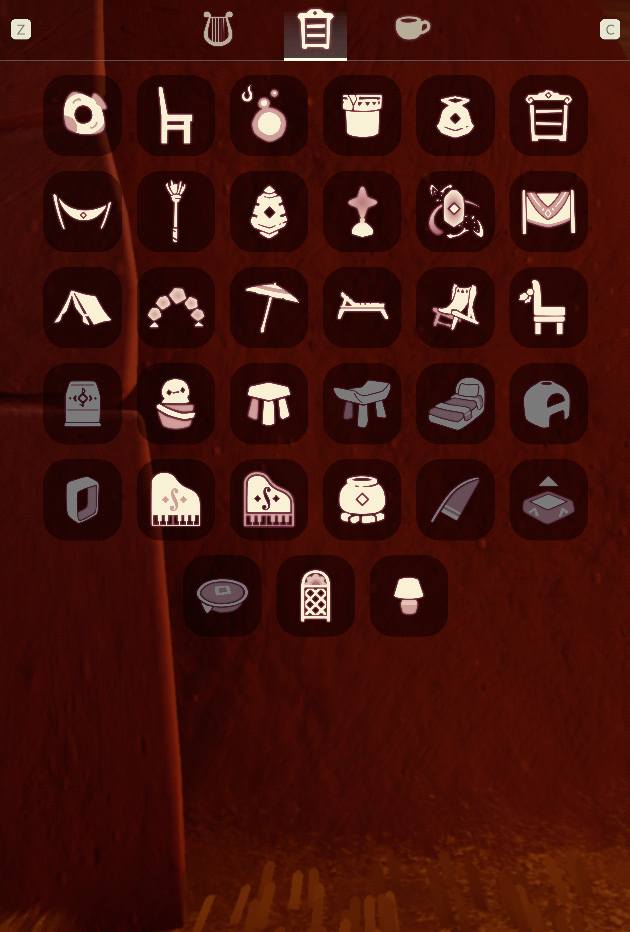Tap the C key shortcut button
This screenshot has height=932, width=630.
609,29
